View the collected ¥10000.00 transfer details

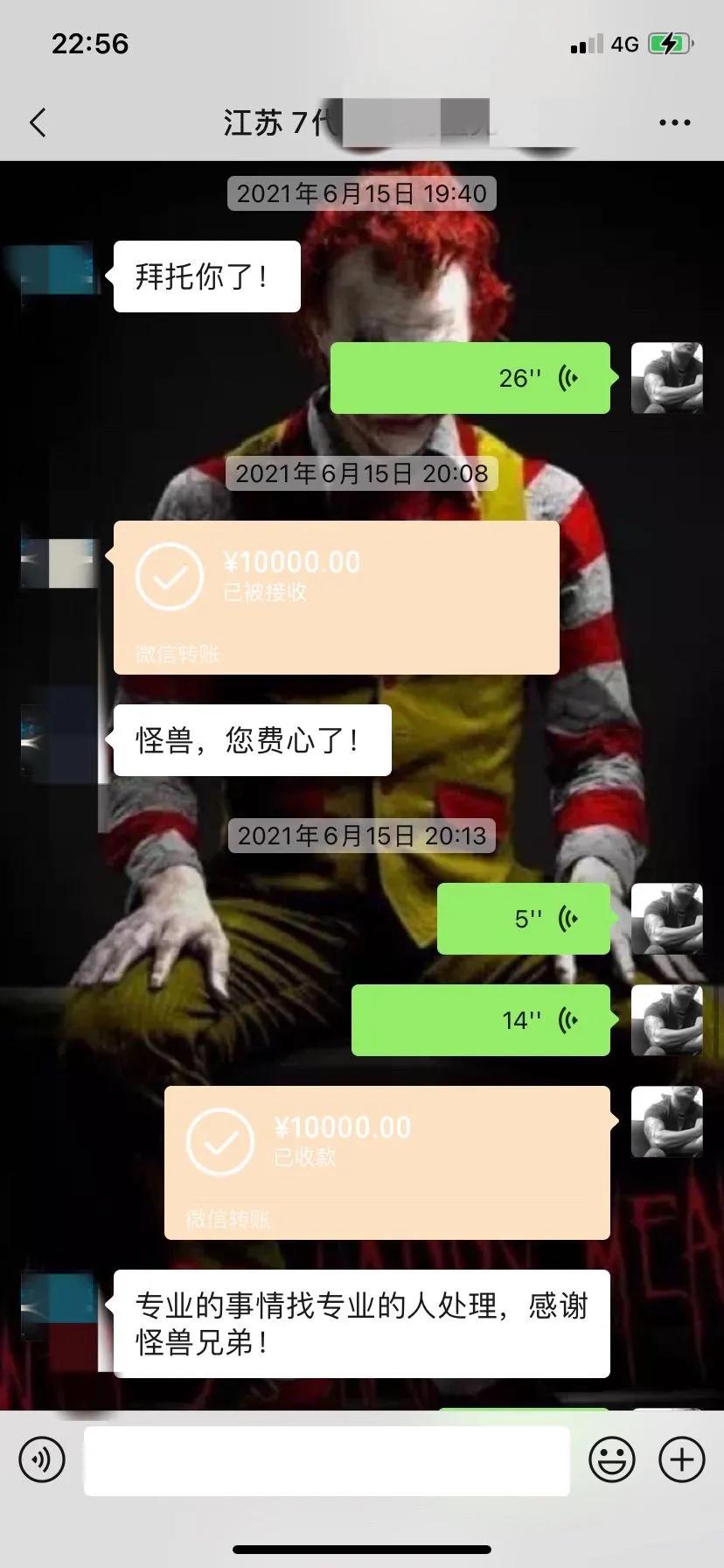[387, 1164]
